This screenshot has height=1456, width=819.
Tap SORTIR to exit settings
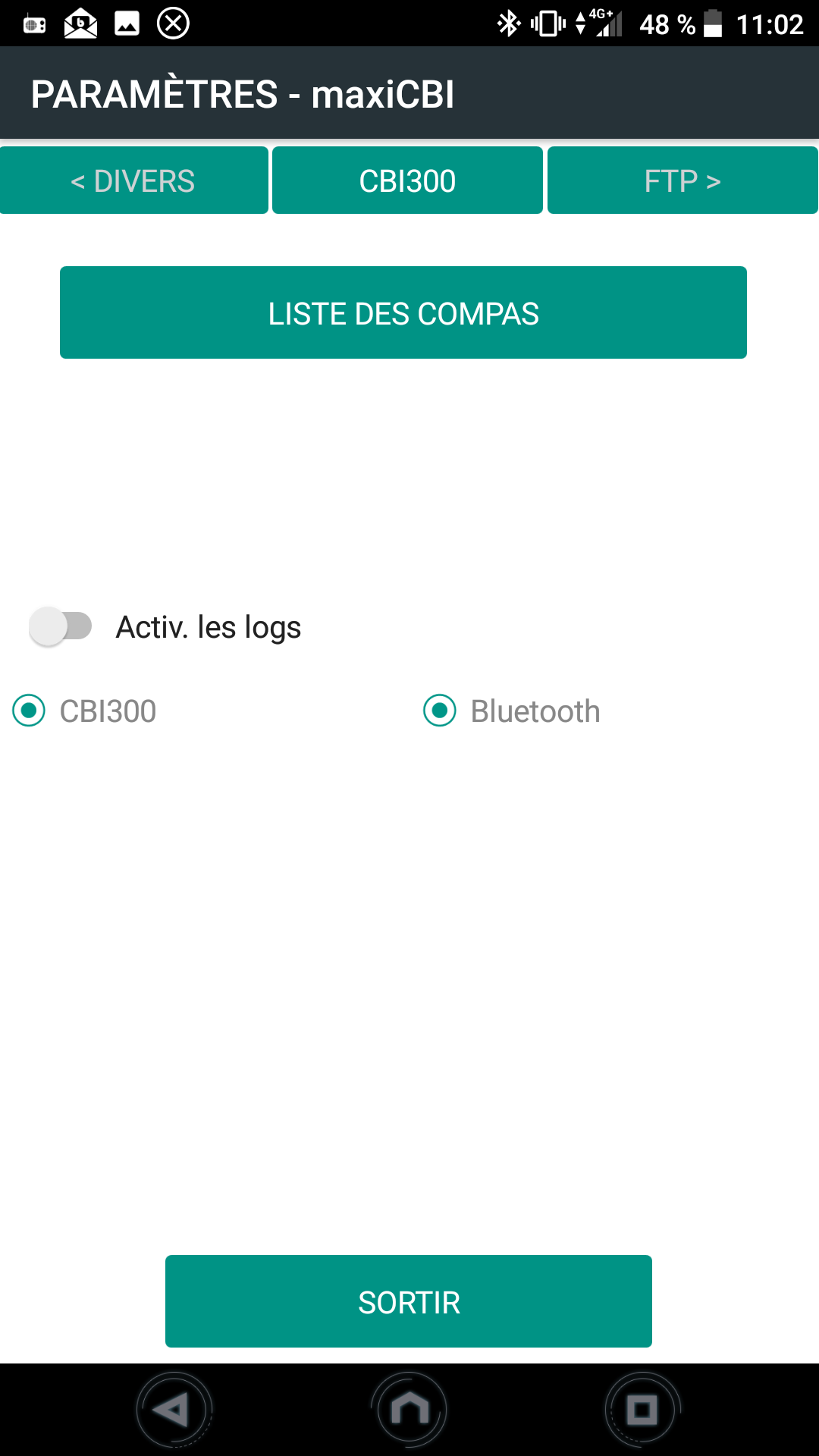click(409, 1301)
